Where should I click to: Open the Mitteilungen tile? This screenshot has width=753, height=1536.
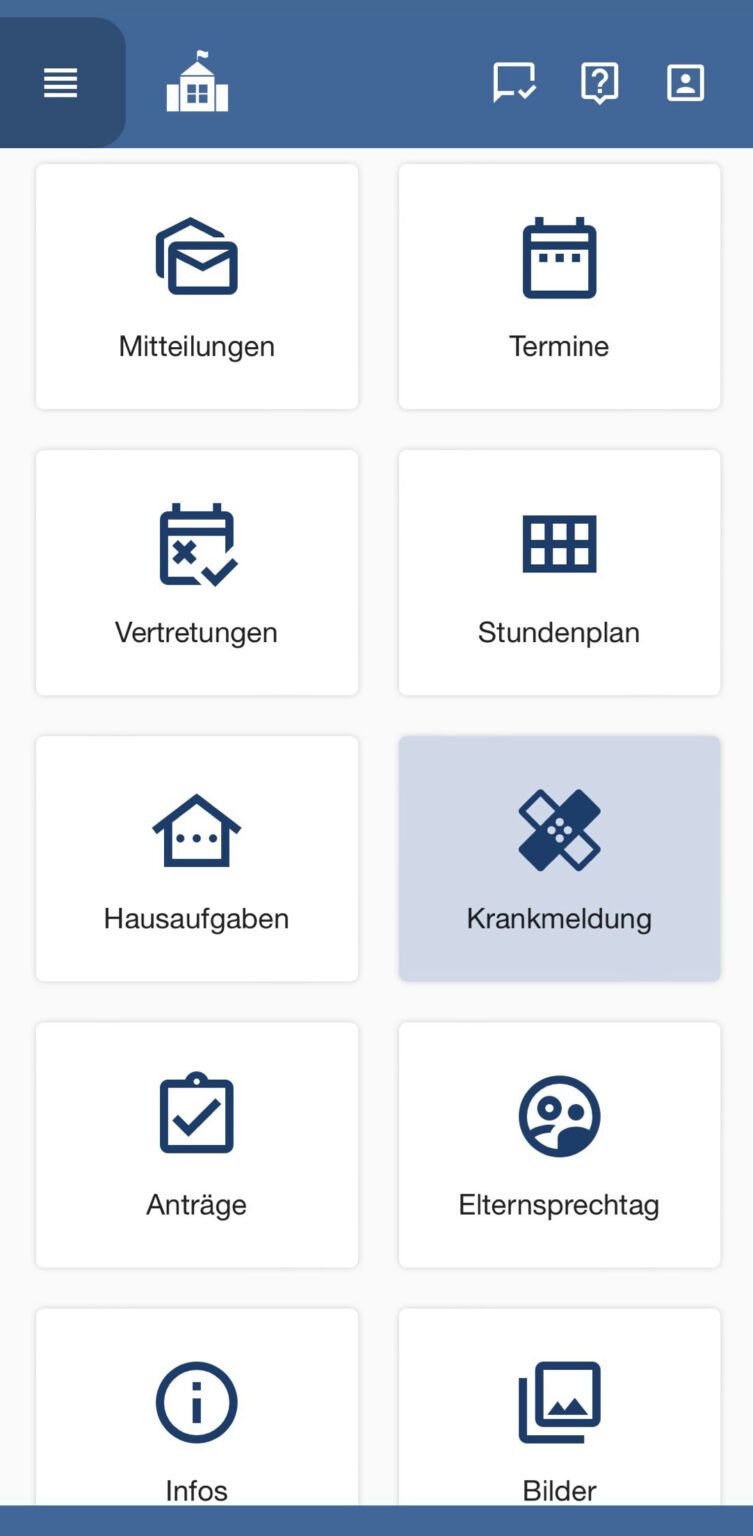pyautogui.click(x=197, y=287)
